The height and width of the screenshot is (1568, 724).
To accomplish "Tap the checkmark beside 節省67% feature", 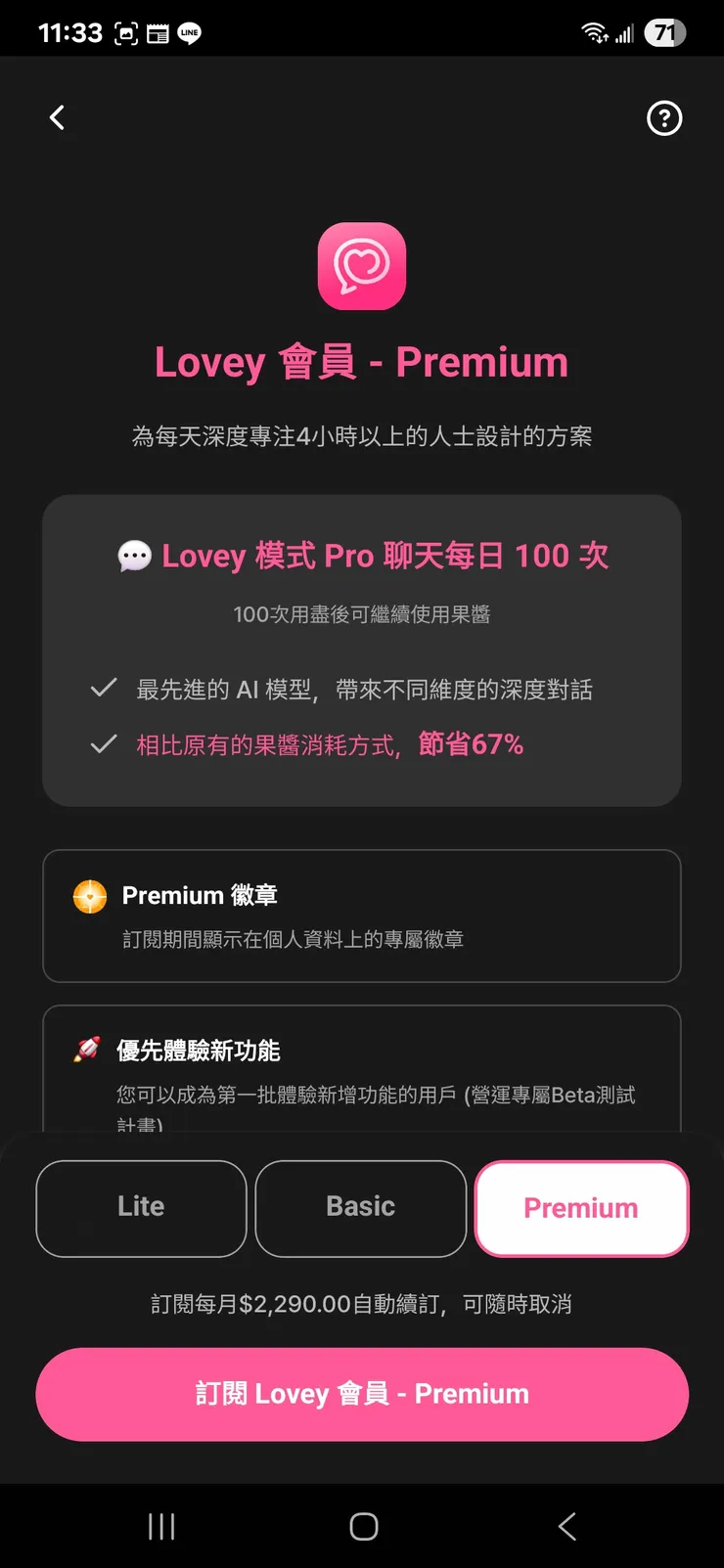I will pos(103,743).
